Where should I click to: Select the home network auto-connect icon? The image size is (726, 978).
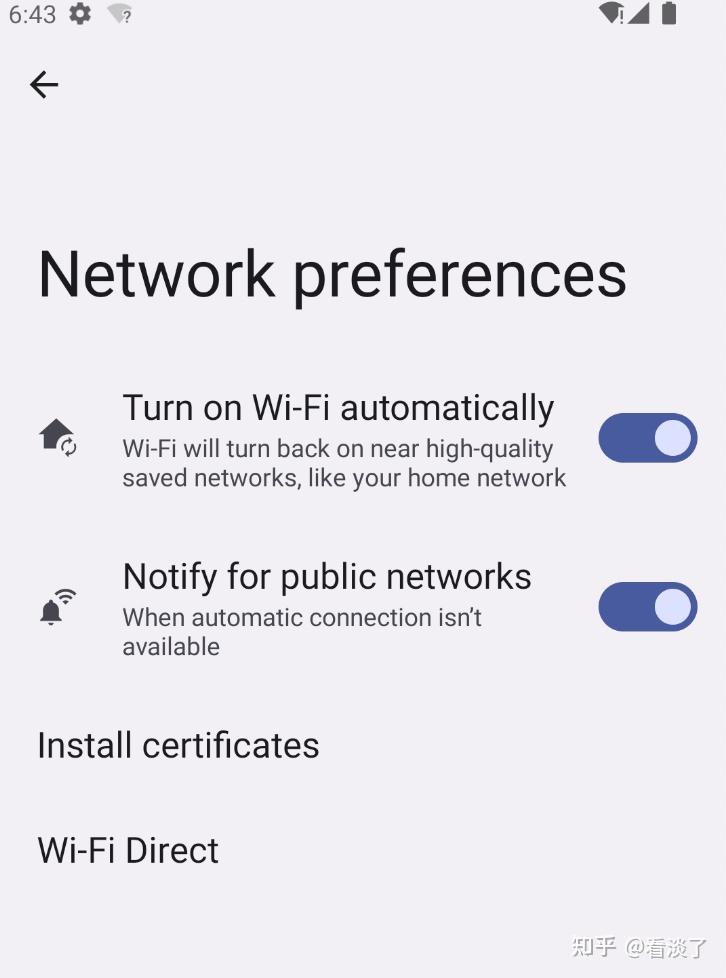click(x=57, y=438)
